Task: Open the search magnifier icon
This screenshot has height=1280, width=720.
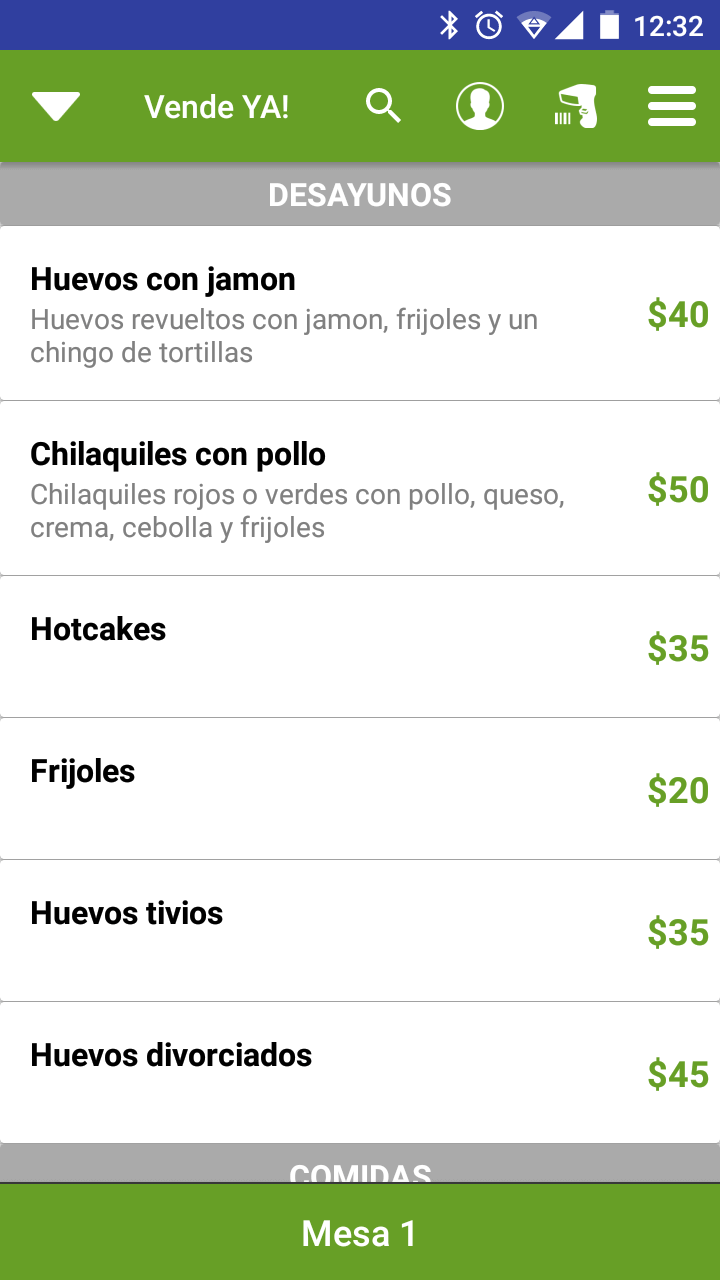Action: pyautogui.click(x=383, y=105)
